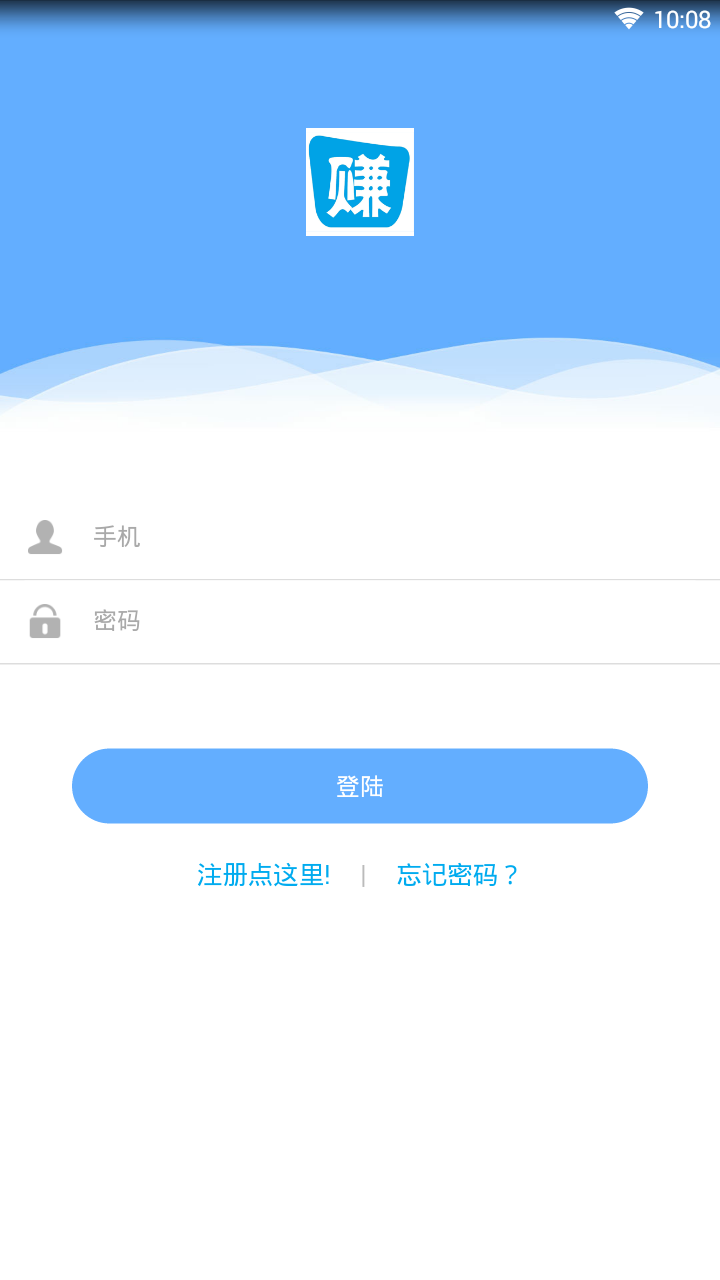
Task: Open the 忘记密码？ forgot password link
Action: pyautogui.click(x=458, y=875)
